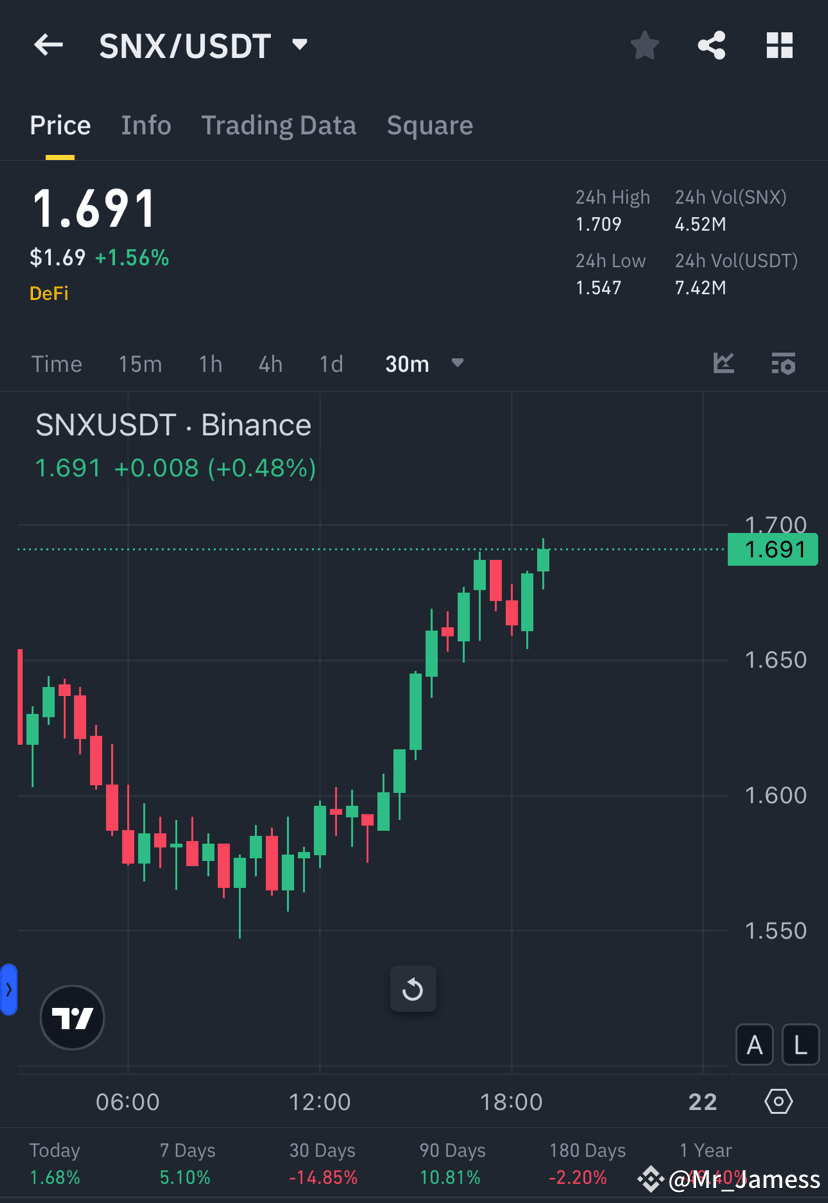The width and height of the screenshot is (828, 1203).
Task: Navigate back using the back arrow
Action: click(48, 44)
